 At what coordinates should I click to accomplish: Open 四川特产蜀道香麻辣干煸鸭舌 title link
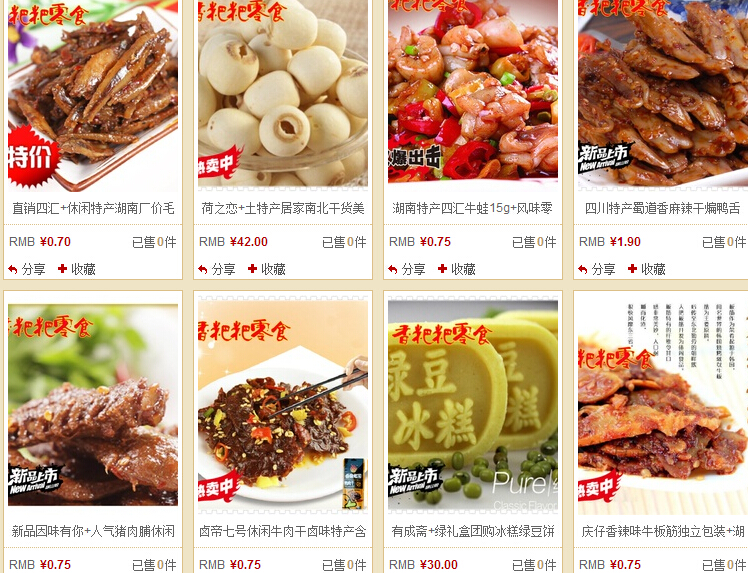tap(663, 208)
